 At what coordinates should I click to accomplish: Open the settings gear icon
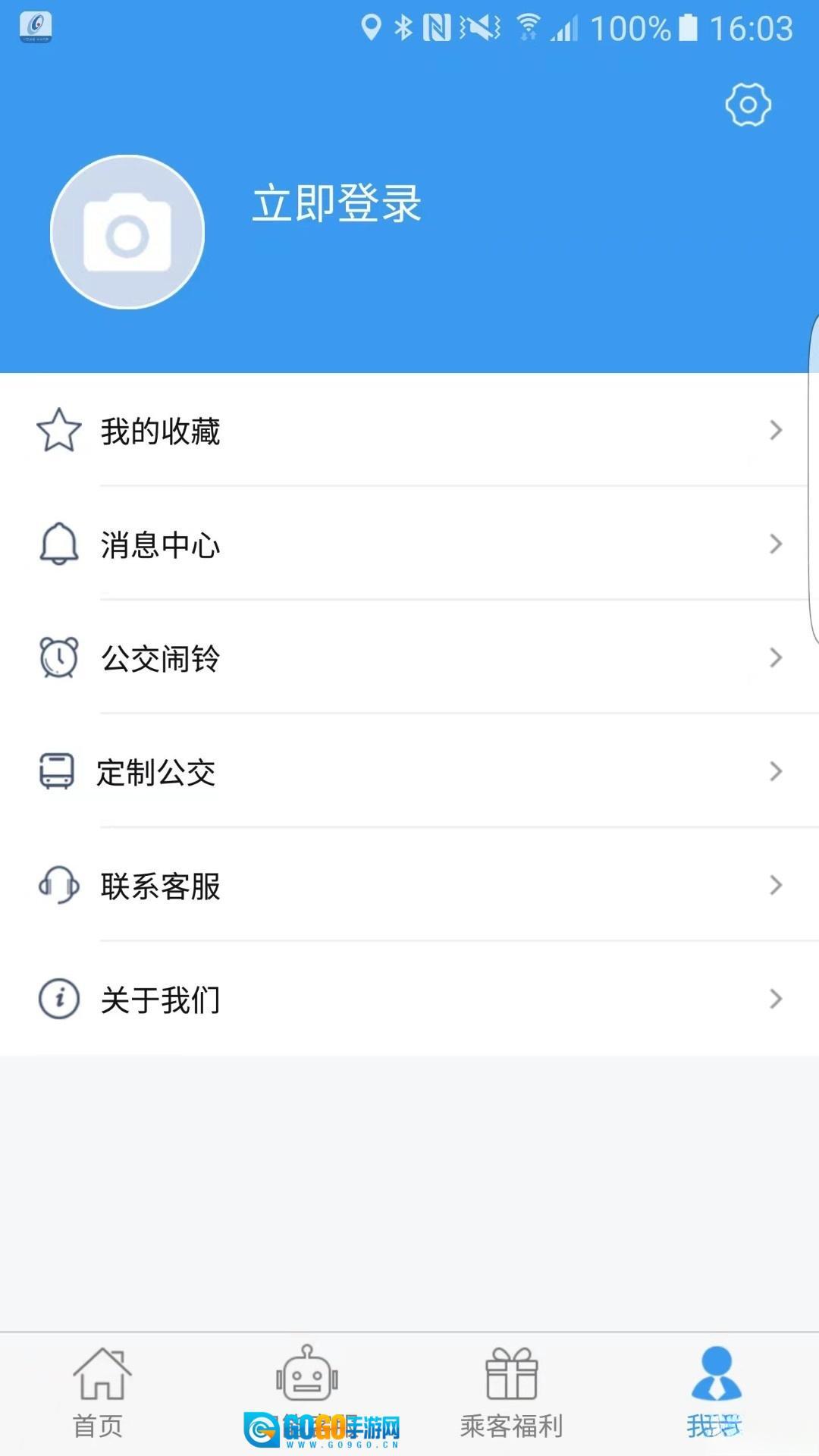click(748, 106)
